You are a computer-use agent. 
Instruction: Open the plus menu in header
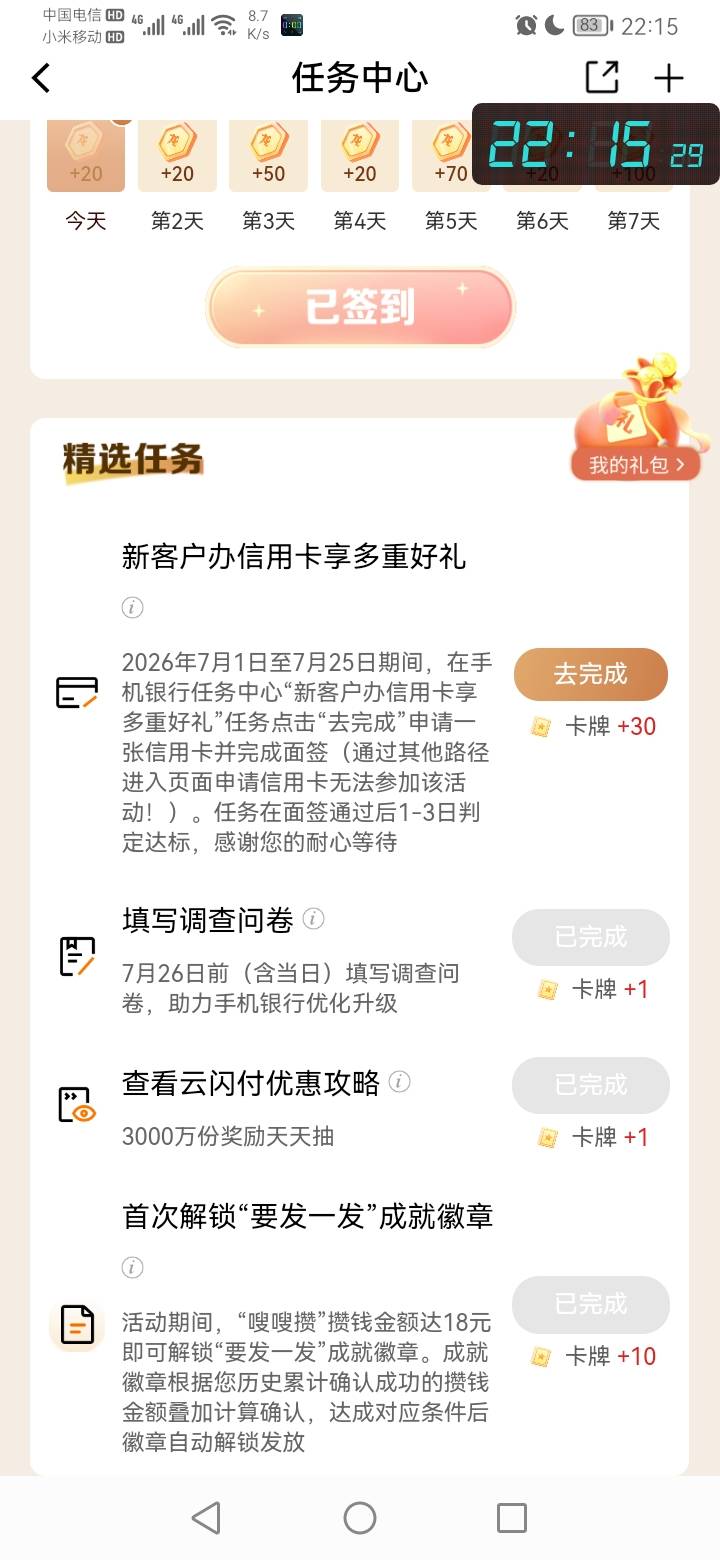point(669,78)
